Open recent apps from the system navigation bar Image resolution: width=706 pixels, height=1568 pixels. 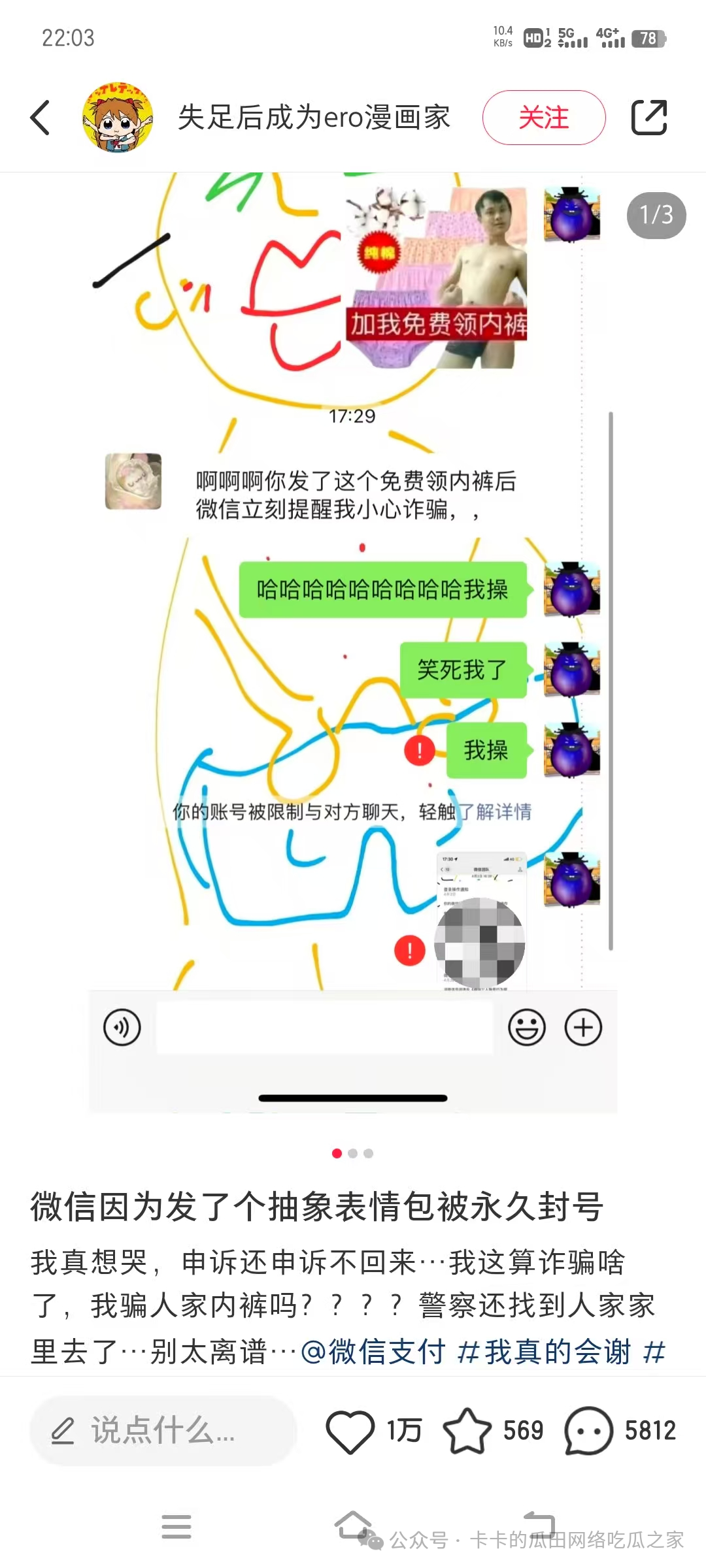[x=176, y=1527]
